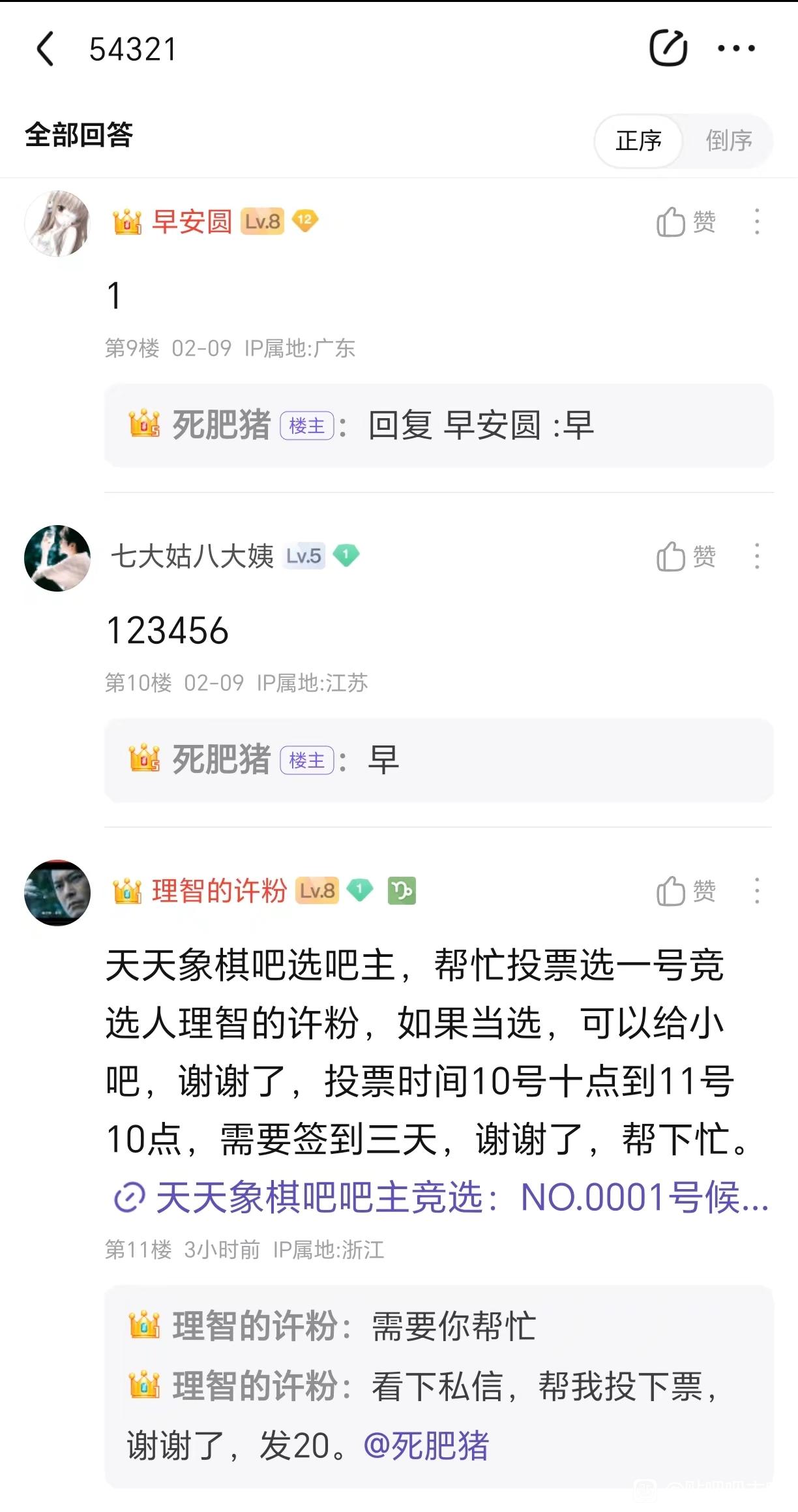Image resolution: width=798 pixels, height=1512 pixels.
Task: Open the 天天象棋吧吧主竞选 link
Action: click(441, 1198)
